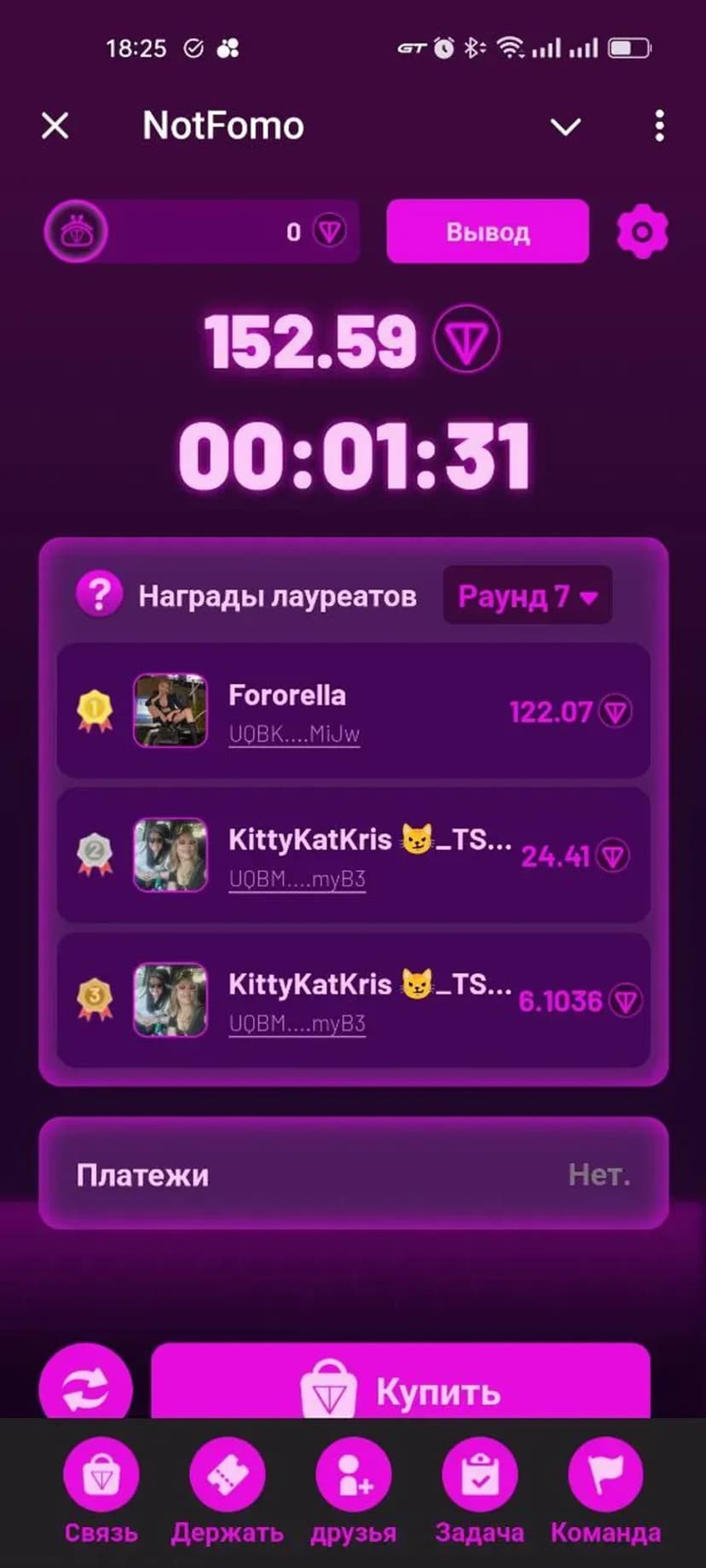The width and height of the screenshot is (706, 1568).
Task: Tap the wallet balance bar showing 0
Action: (201, 232)
